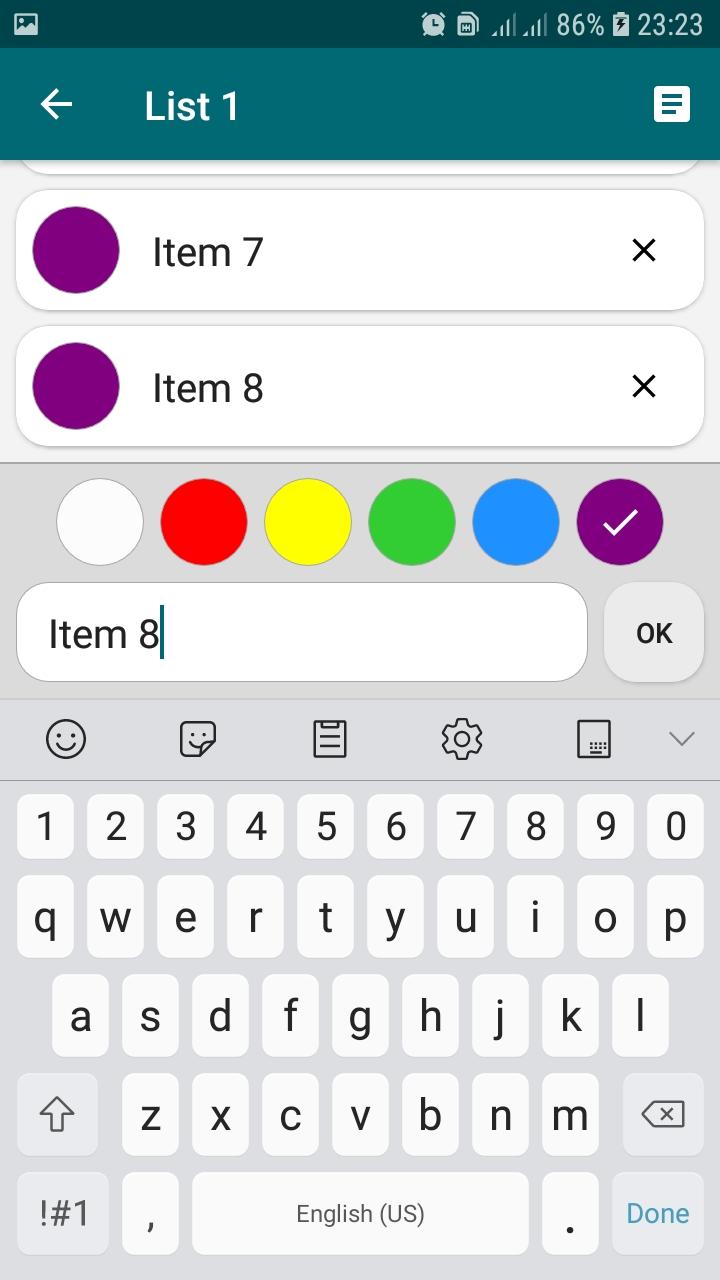Delete Item 7 with its X
Viewport: 720px width, 1280px height.
[x=643, y=250]
